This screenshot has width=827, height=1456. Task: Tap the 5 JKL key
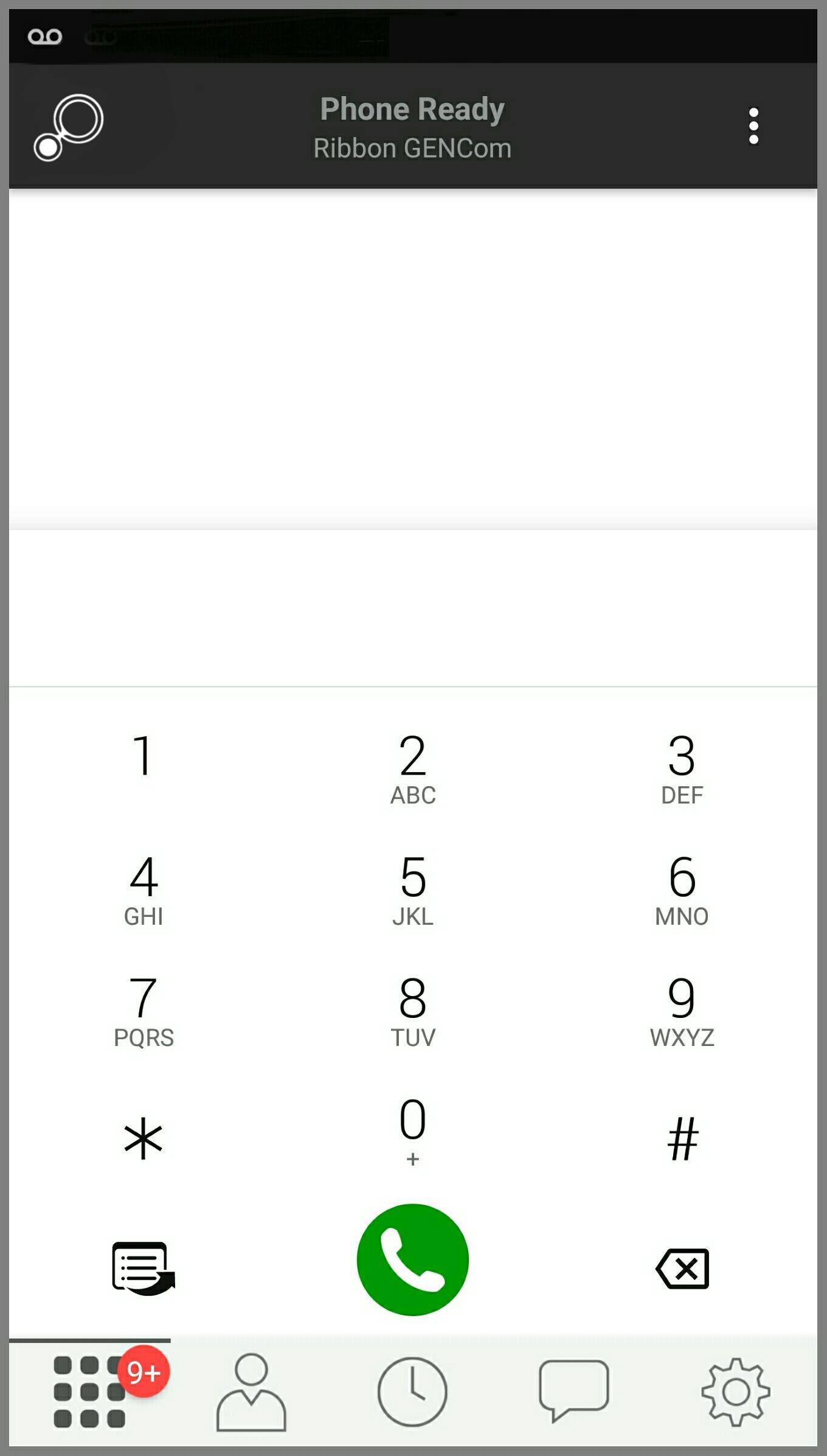pyautogui.click(x=413, y=890)
